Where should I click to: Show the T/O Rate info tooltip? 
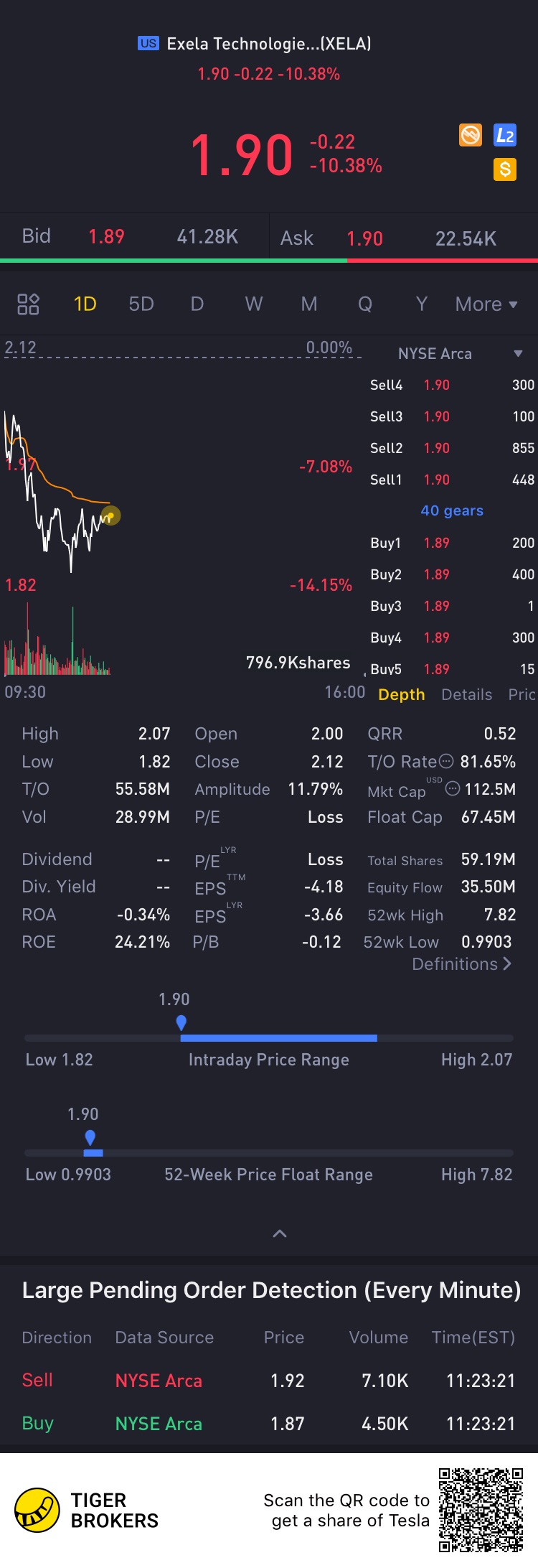pos(446,761)
